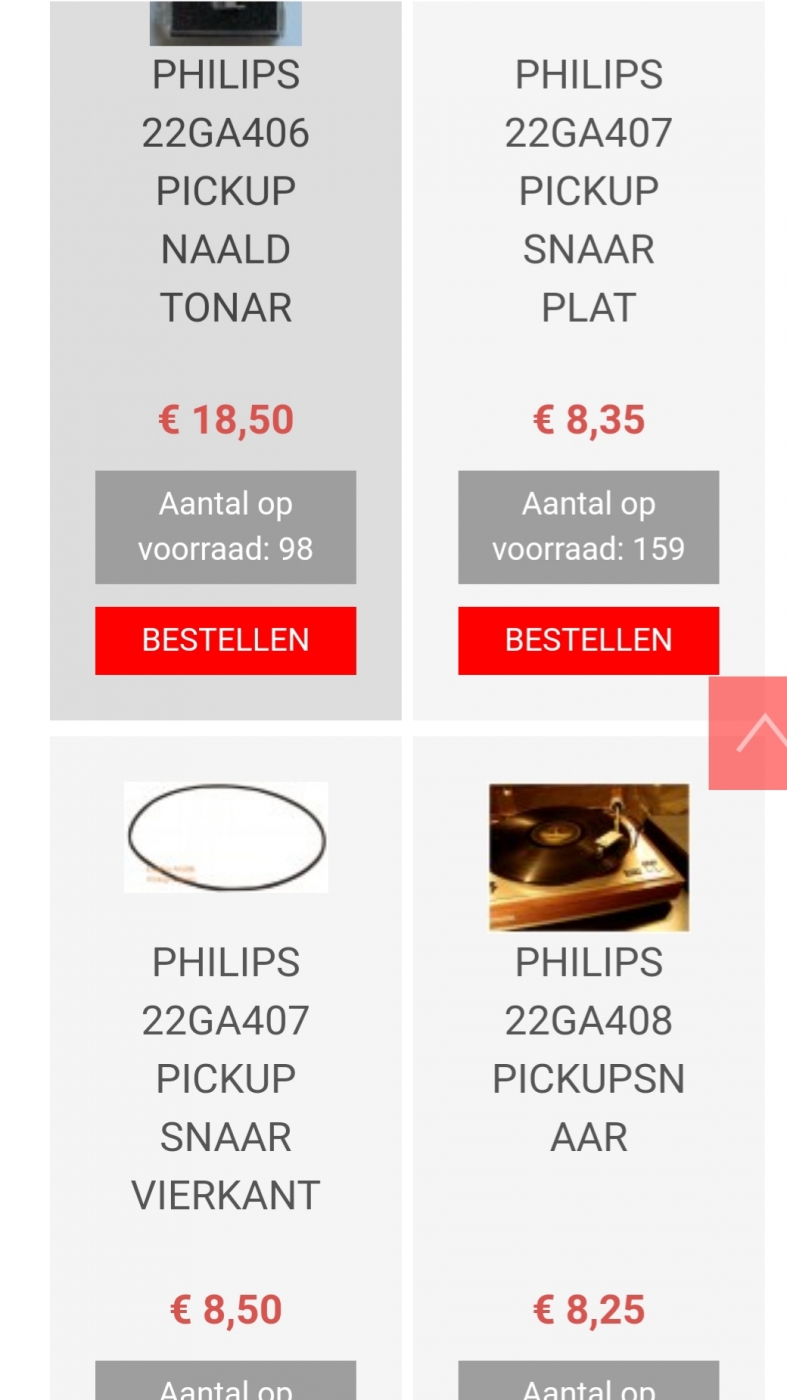Open the 22GA407 snaar vierkant product

point(225,1078)
